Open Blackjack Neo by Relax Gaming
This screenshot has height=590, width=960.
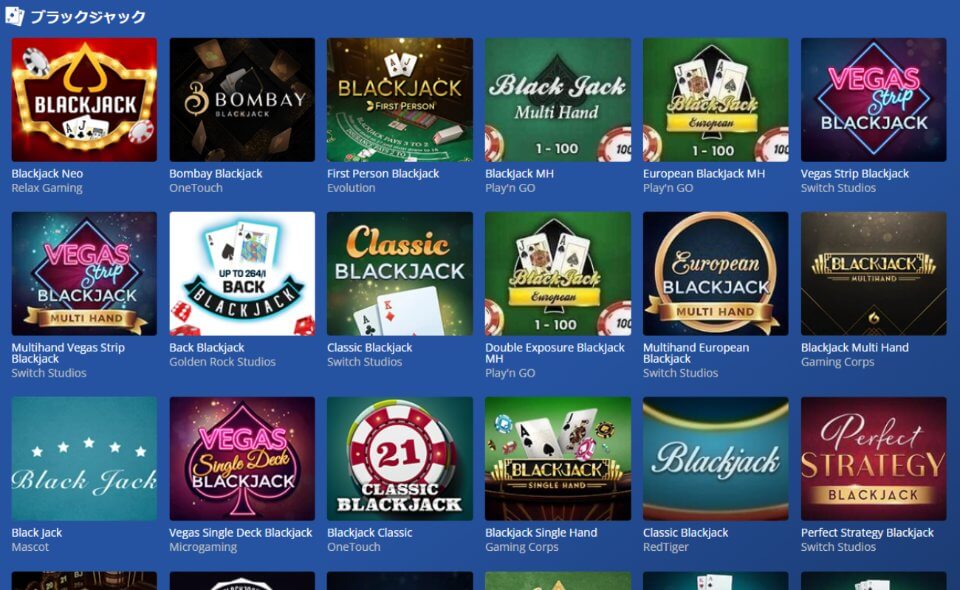(84, 100)
